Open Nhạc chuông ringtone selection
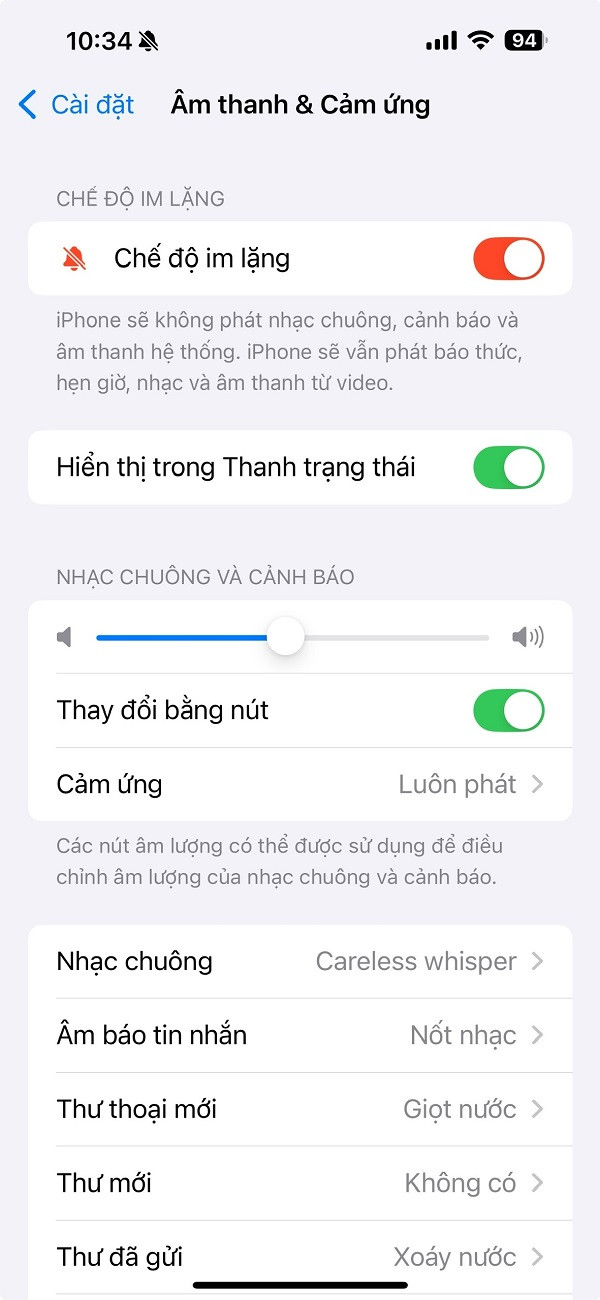 300,962
